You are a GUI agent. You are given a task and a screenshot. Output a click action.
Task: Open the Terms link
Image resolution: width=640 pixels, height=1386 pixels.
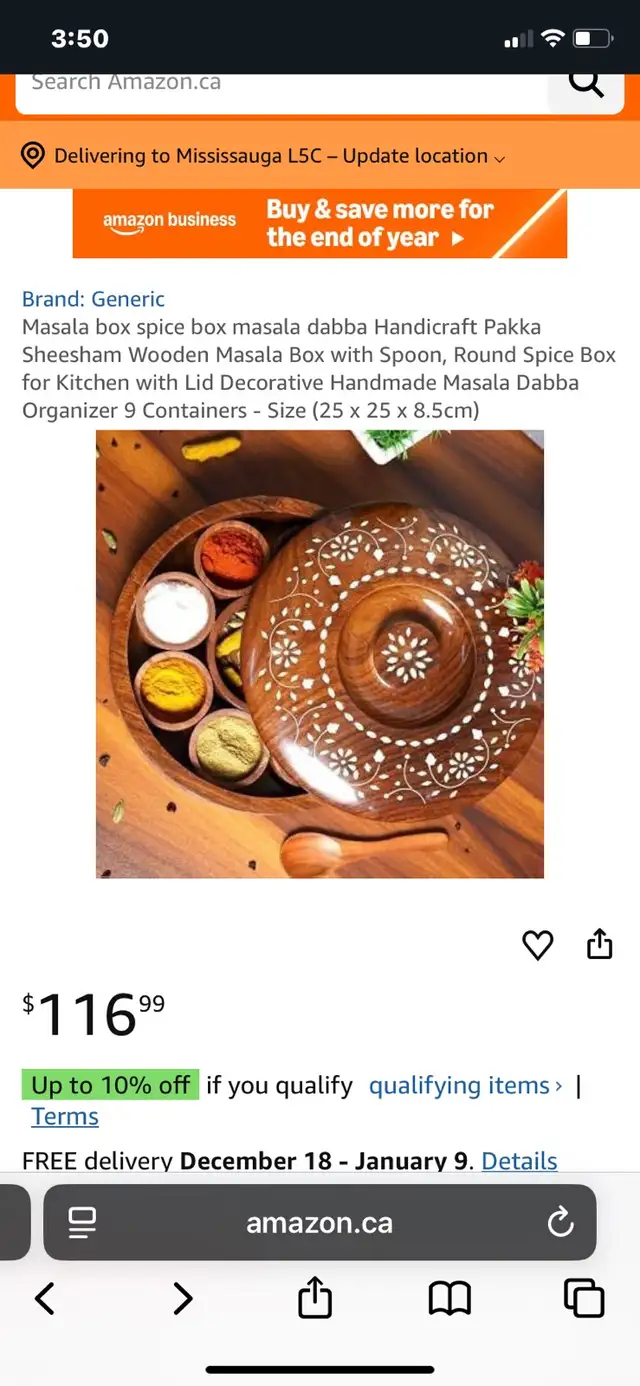pos(65,1117)
